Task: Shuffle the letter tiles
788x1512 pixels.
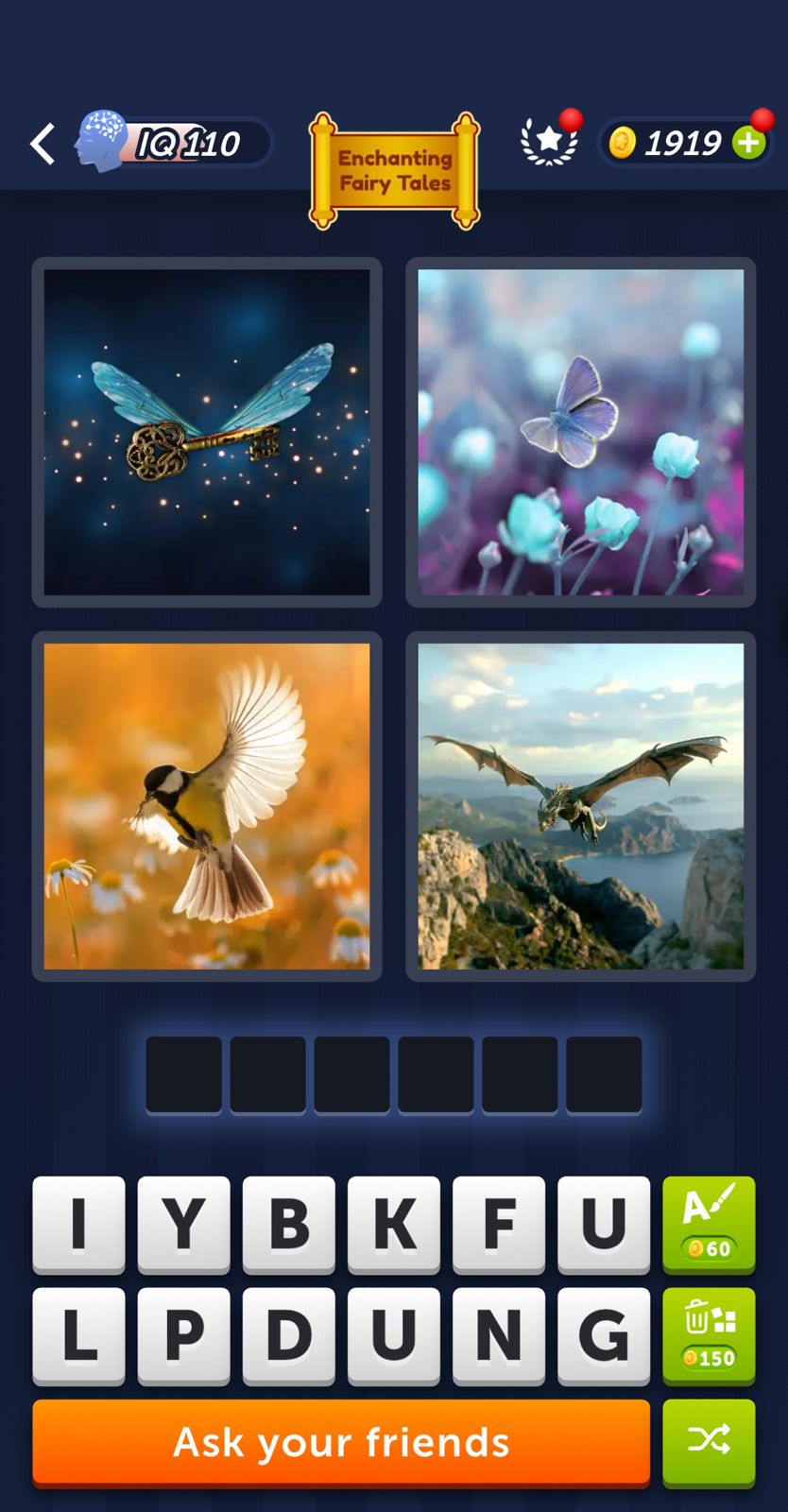Action: [x=709, y=1440]
